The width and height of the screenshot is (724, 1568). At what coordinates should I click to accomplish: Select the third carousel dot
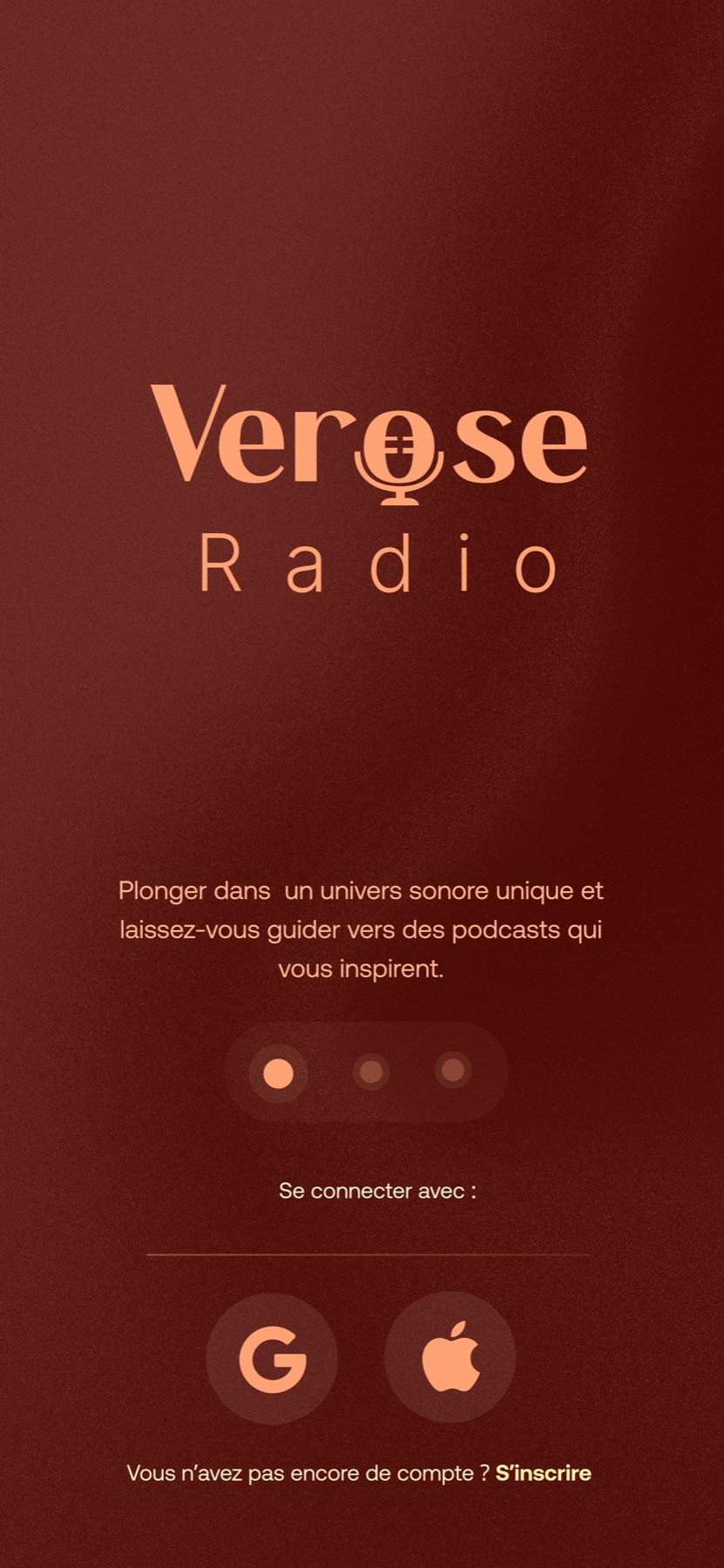click(x=452, y=1073)
